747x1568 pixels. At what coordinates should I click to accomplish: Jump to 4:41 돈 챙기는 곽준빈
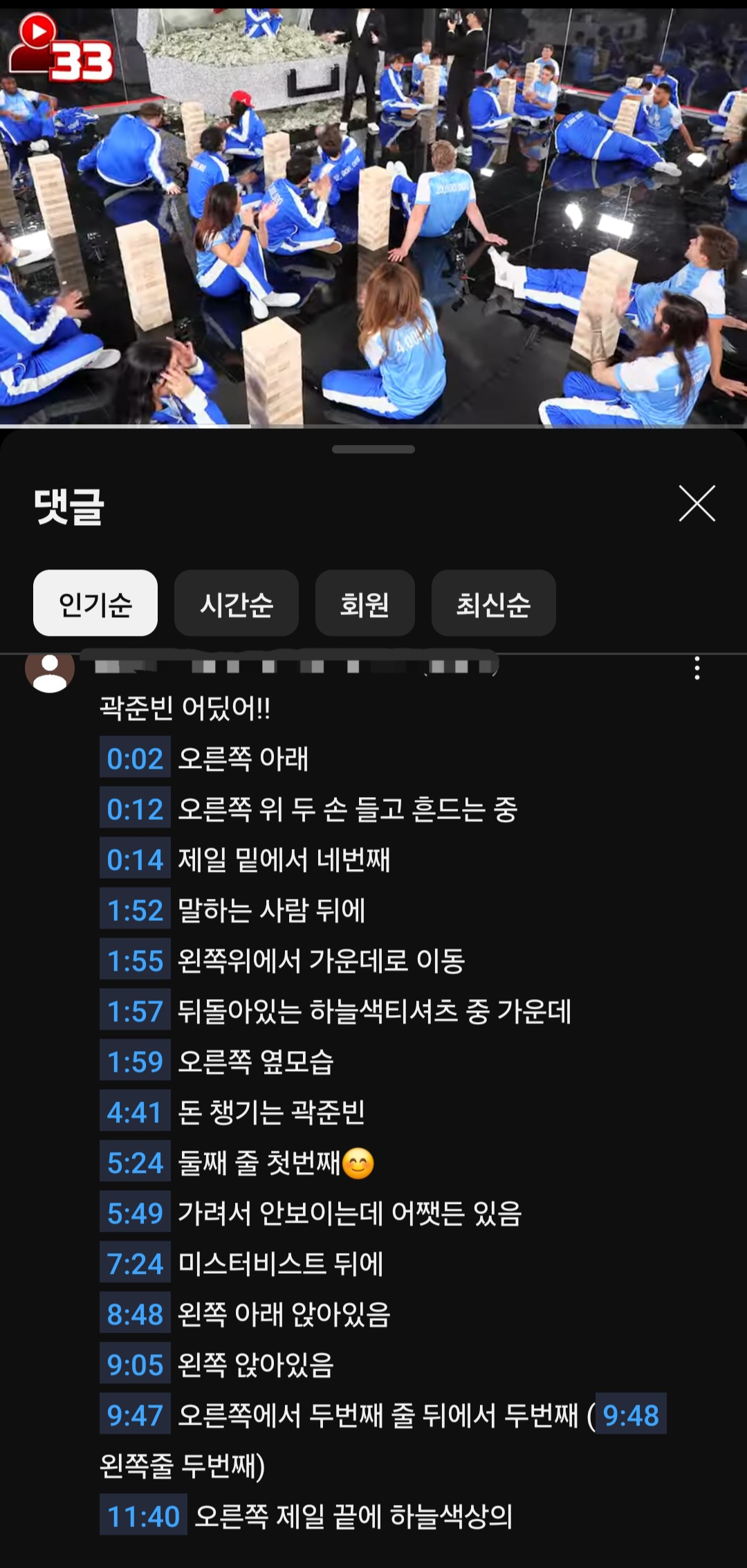[x=135, y=1113]
